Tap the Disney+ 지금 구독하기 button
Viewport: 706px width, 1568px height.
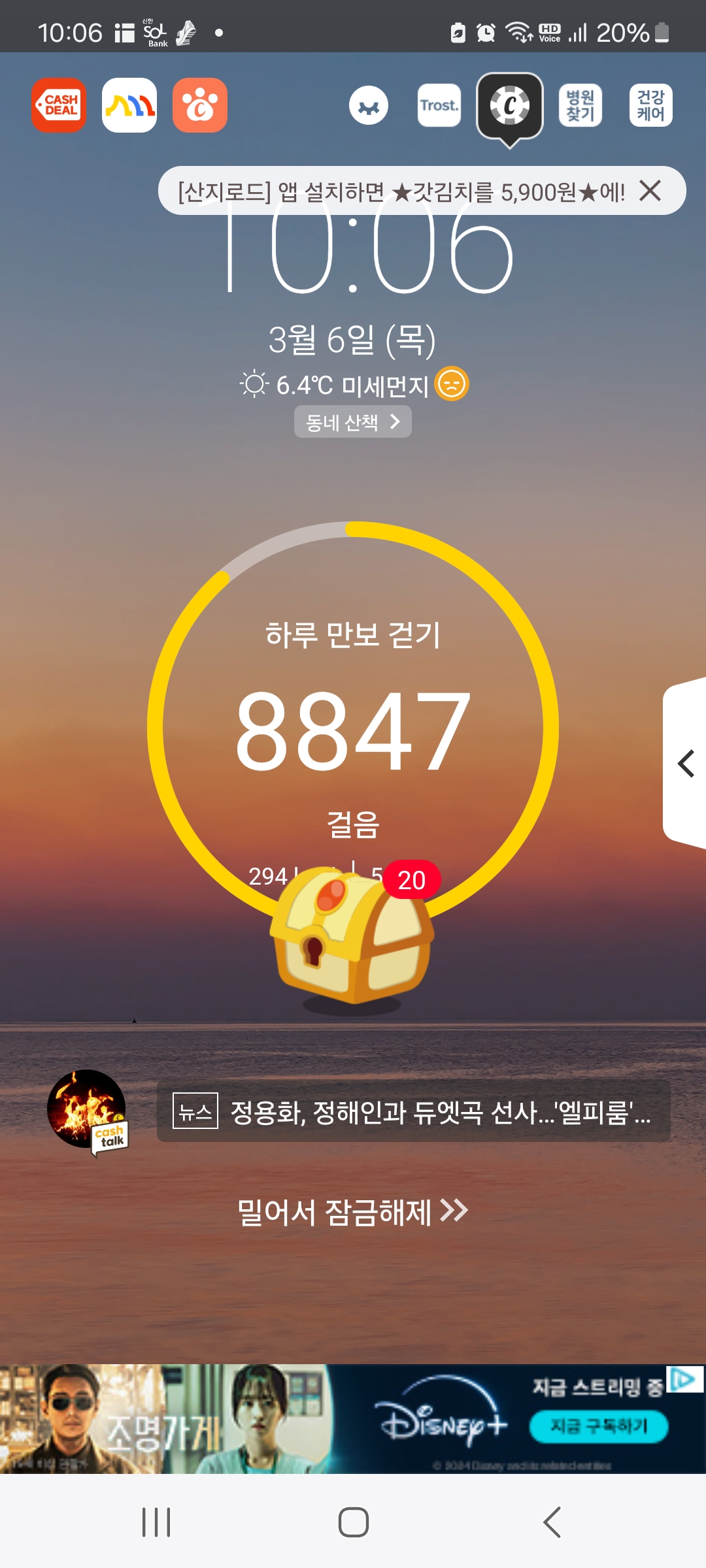[x=598, y=1426]
